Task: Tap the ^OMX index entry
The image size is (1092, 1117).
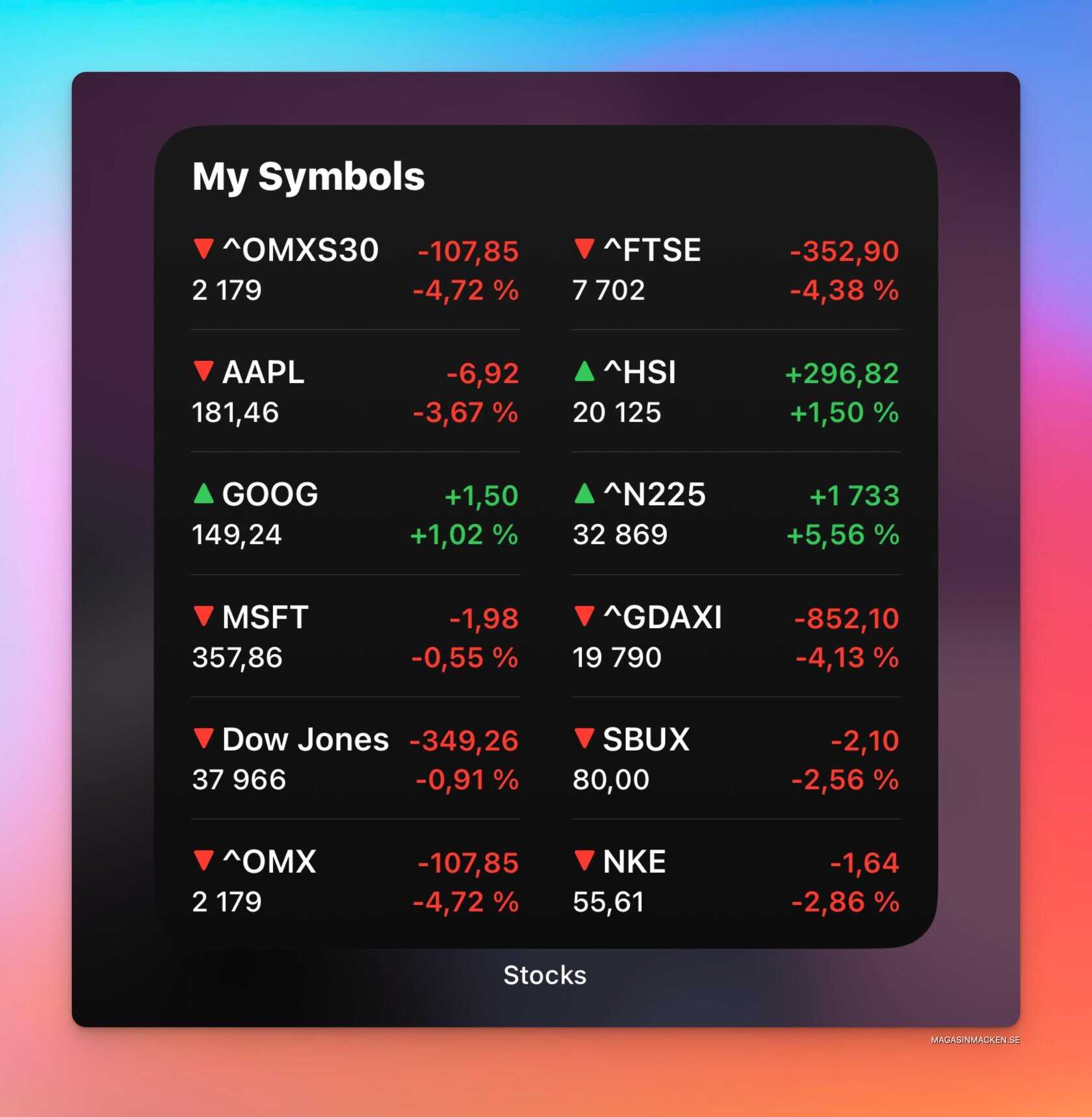Action: (x=355, y=881)
